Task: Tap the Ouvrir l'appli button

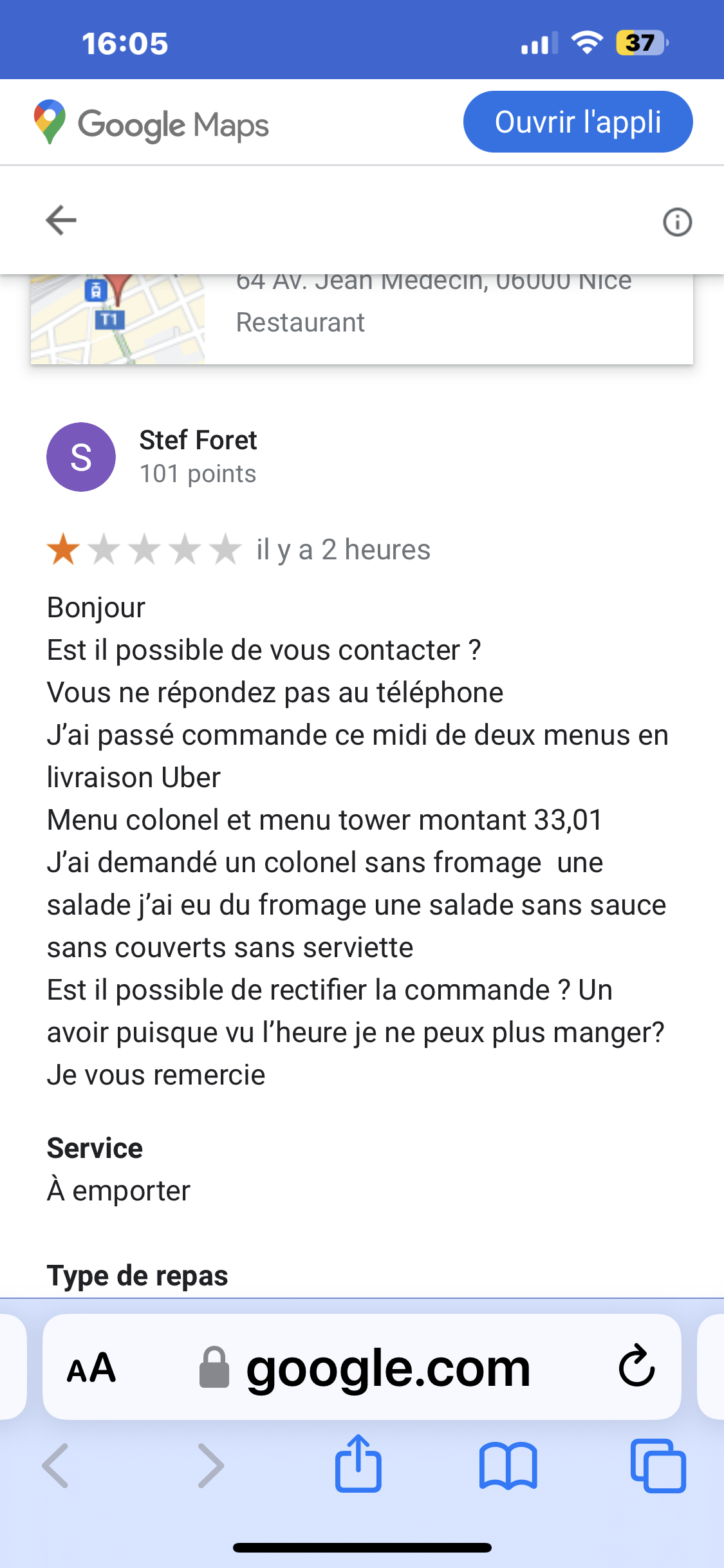Action: point(577,122)
